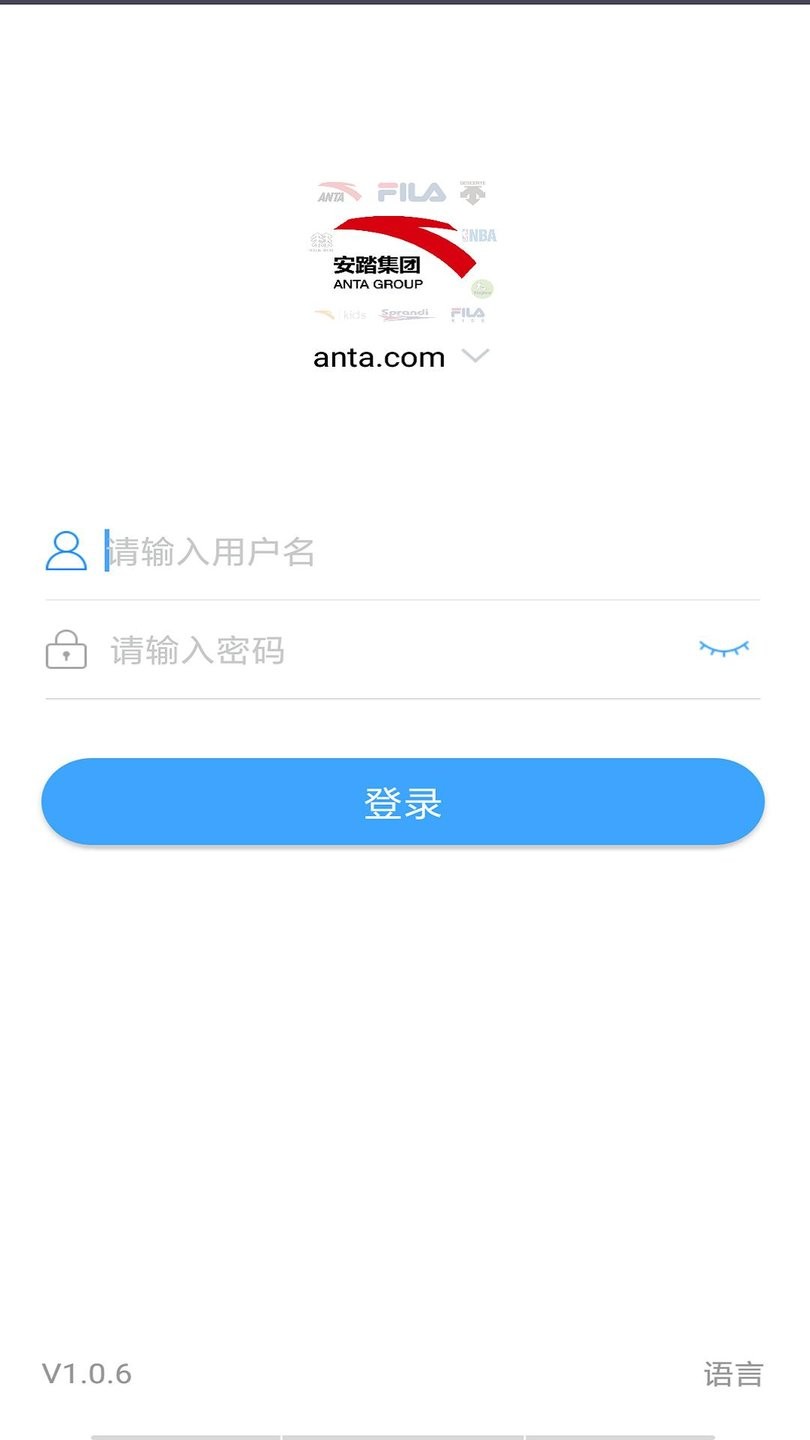This screenshot has width=810, height=1440.
Task: Click the NBA logo in the brand collage
Action: tap(479, 233)
